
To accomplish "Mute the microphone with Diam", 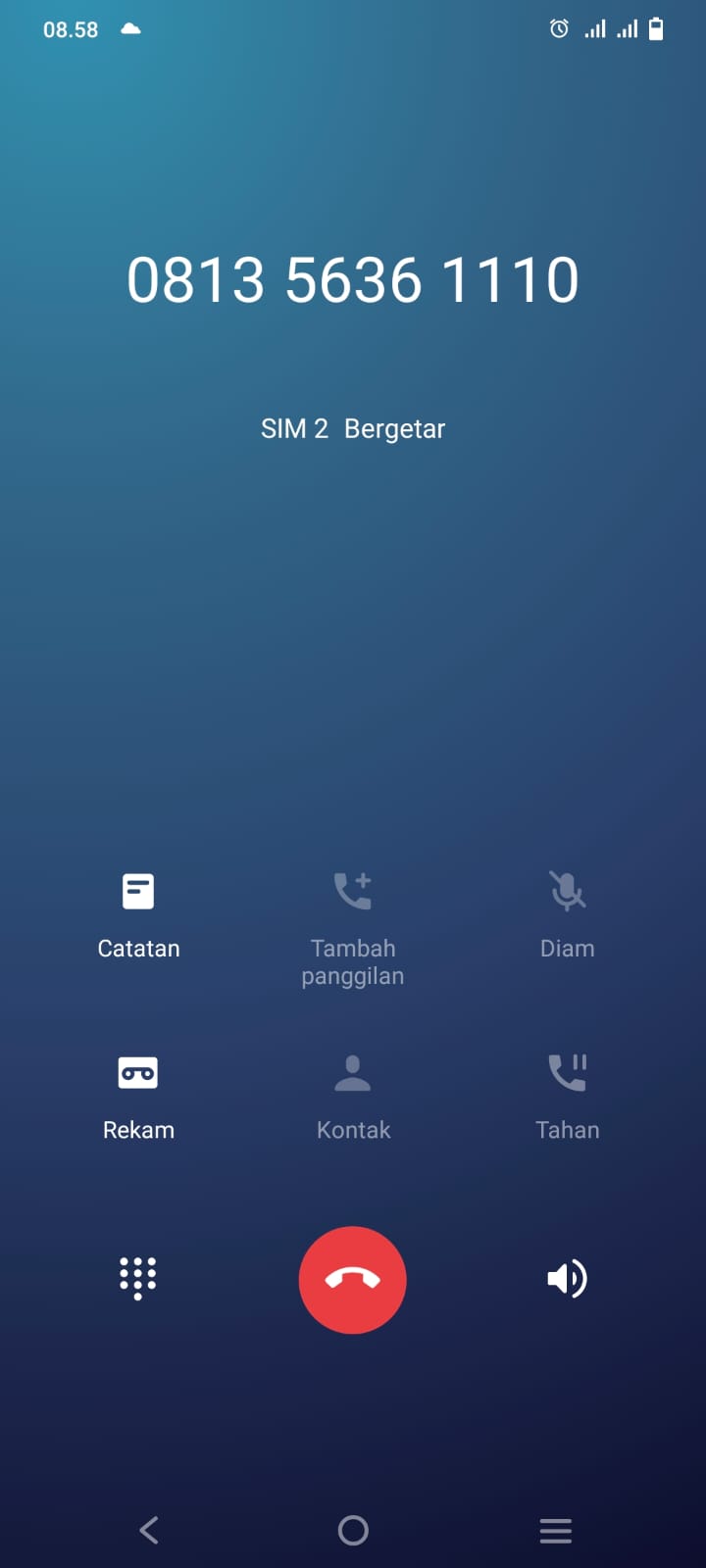I will pos(567,913).
